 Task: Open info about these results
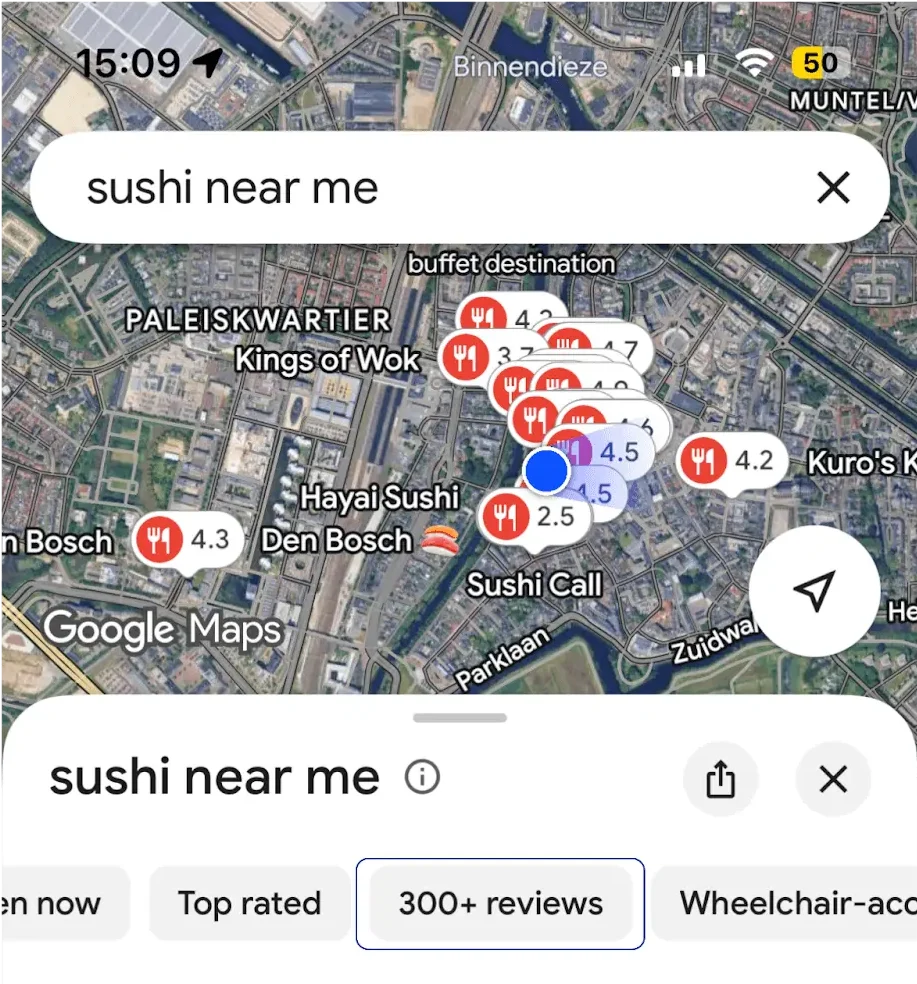[x=422, y=777]
